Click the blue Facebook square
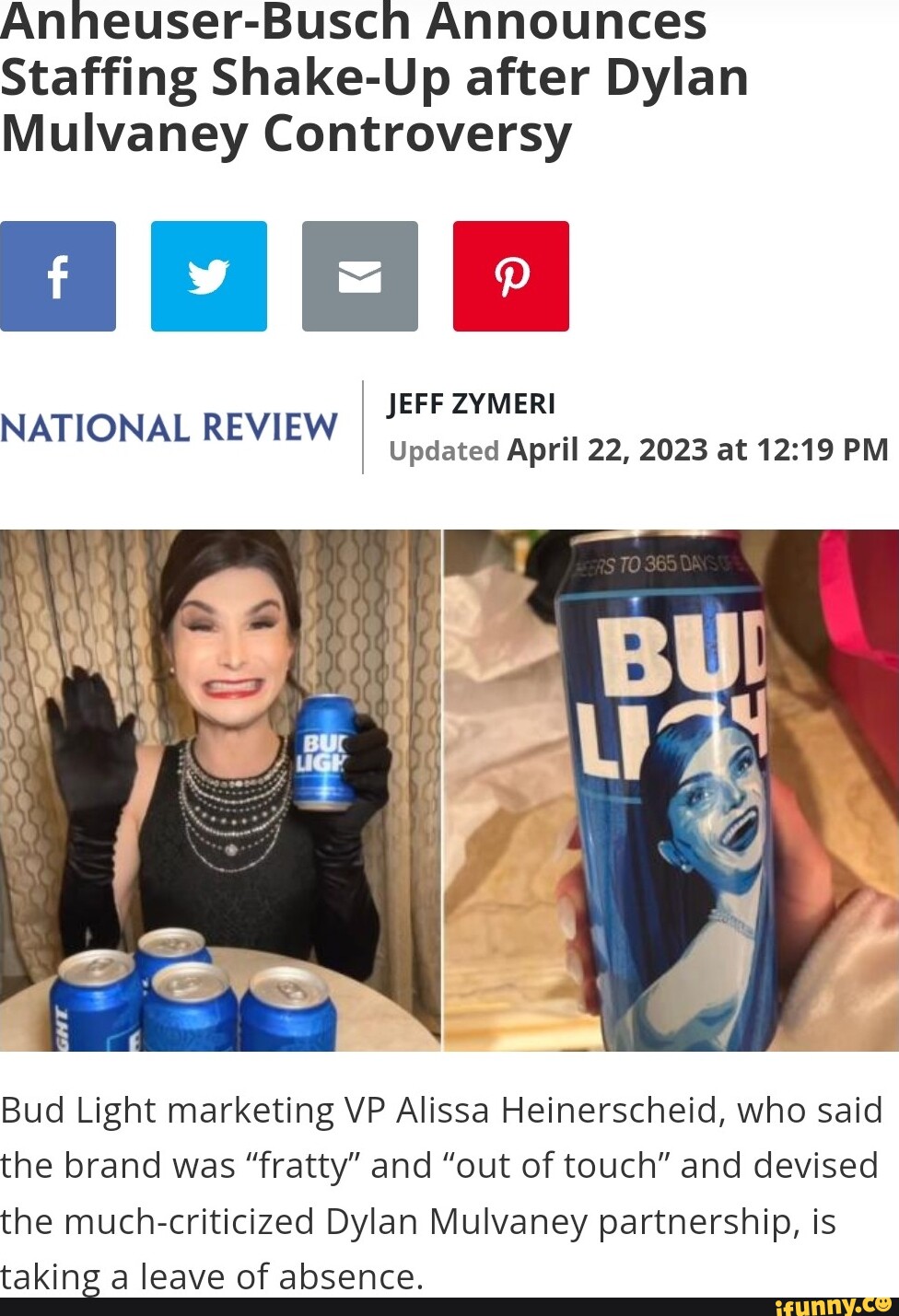Screen dimensions: 899x1316 click(x=58, y=274)
